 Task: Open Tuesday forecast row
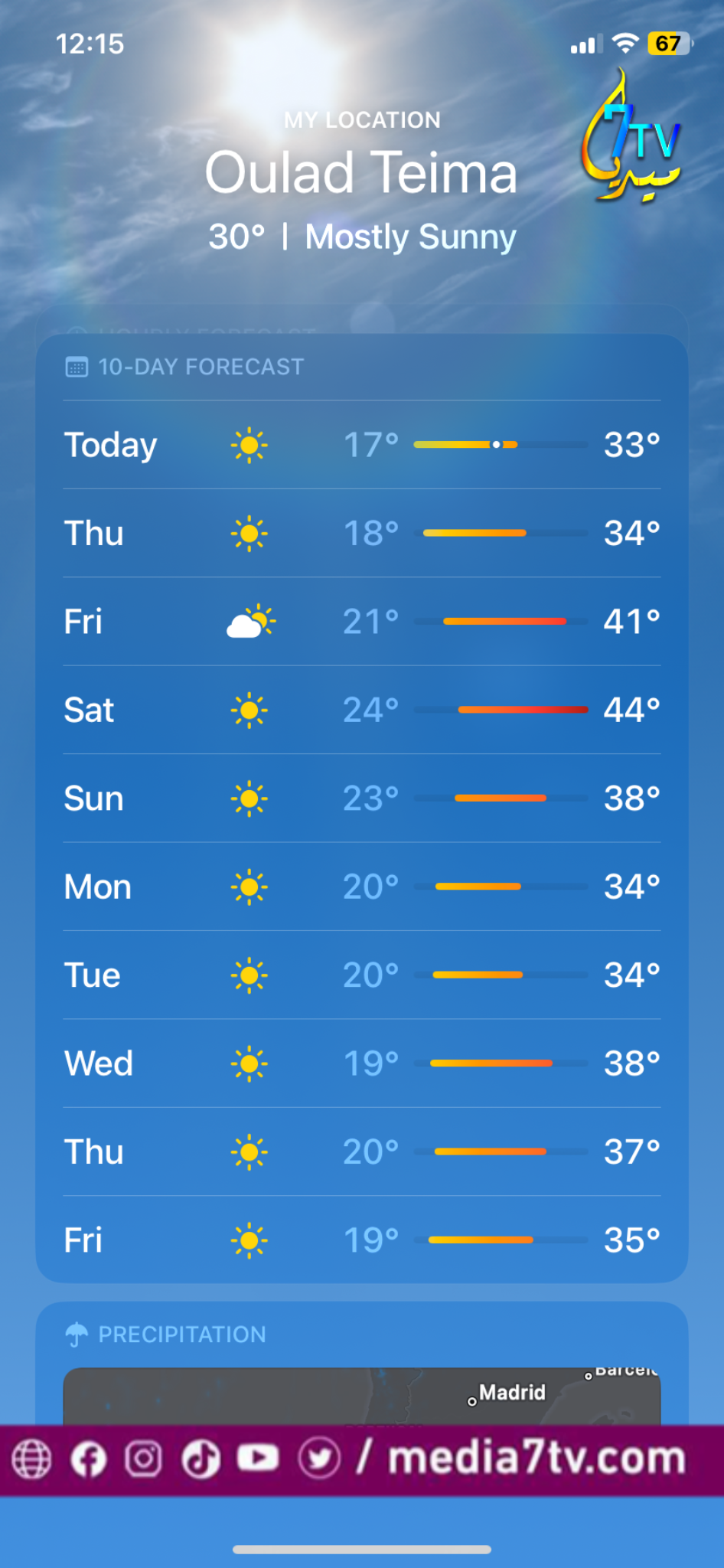(361, 975)
